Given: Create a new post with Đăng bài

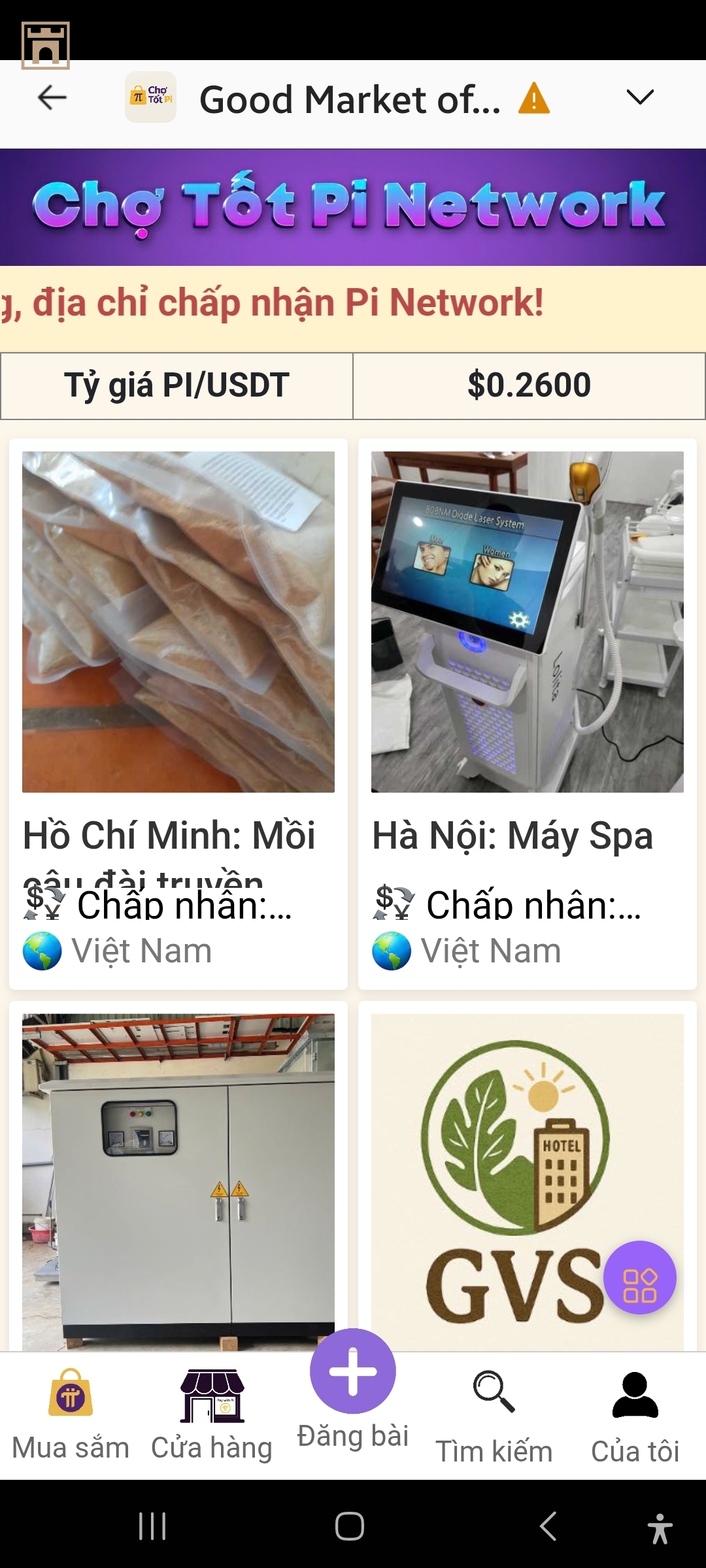Looking at the screenshot, I should (353, 1385).
